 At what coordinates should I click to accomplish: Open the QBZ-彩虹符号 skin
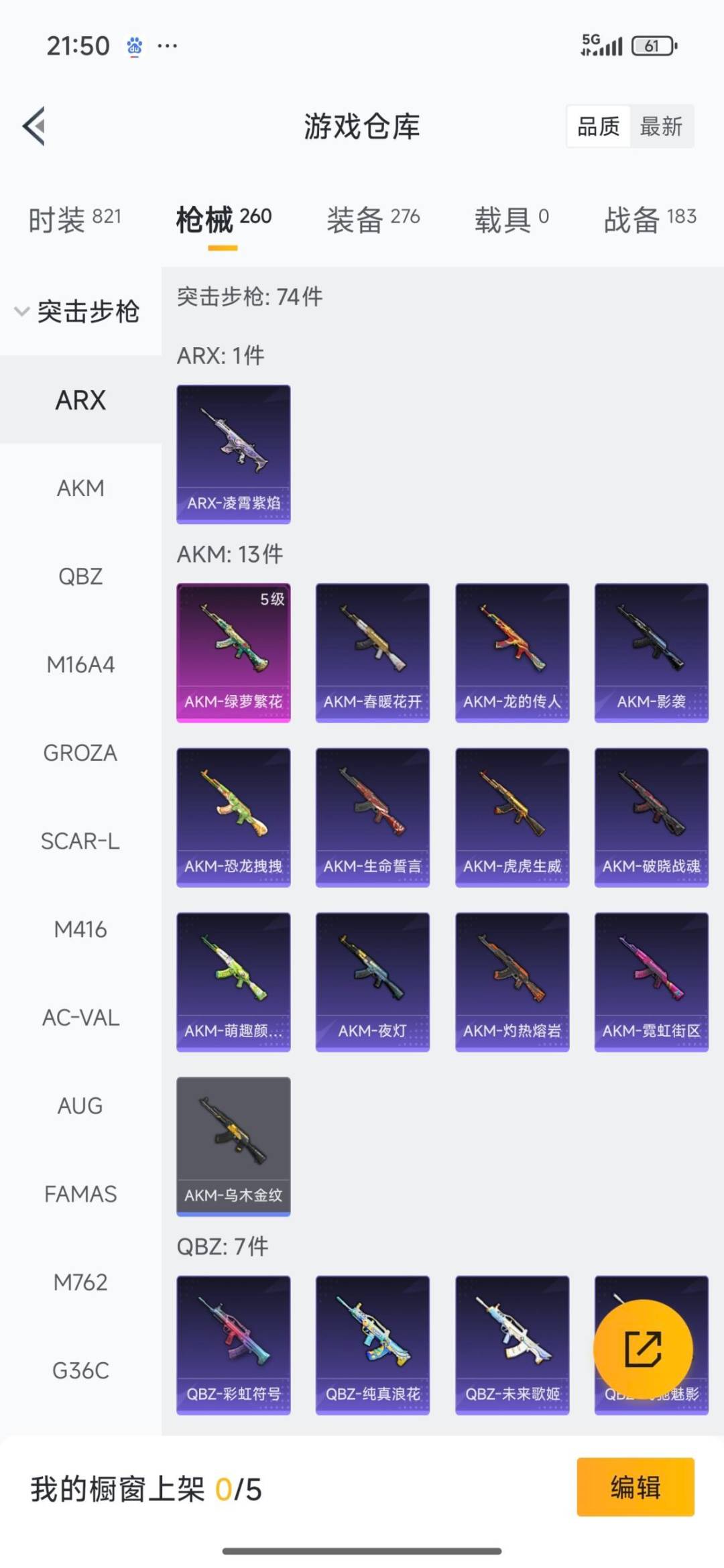click(233, 1345)
